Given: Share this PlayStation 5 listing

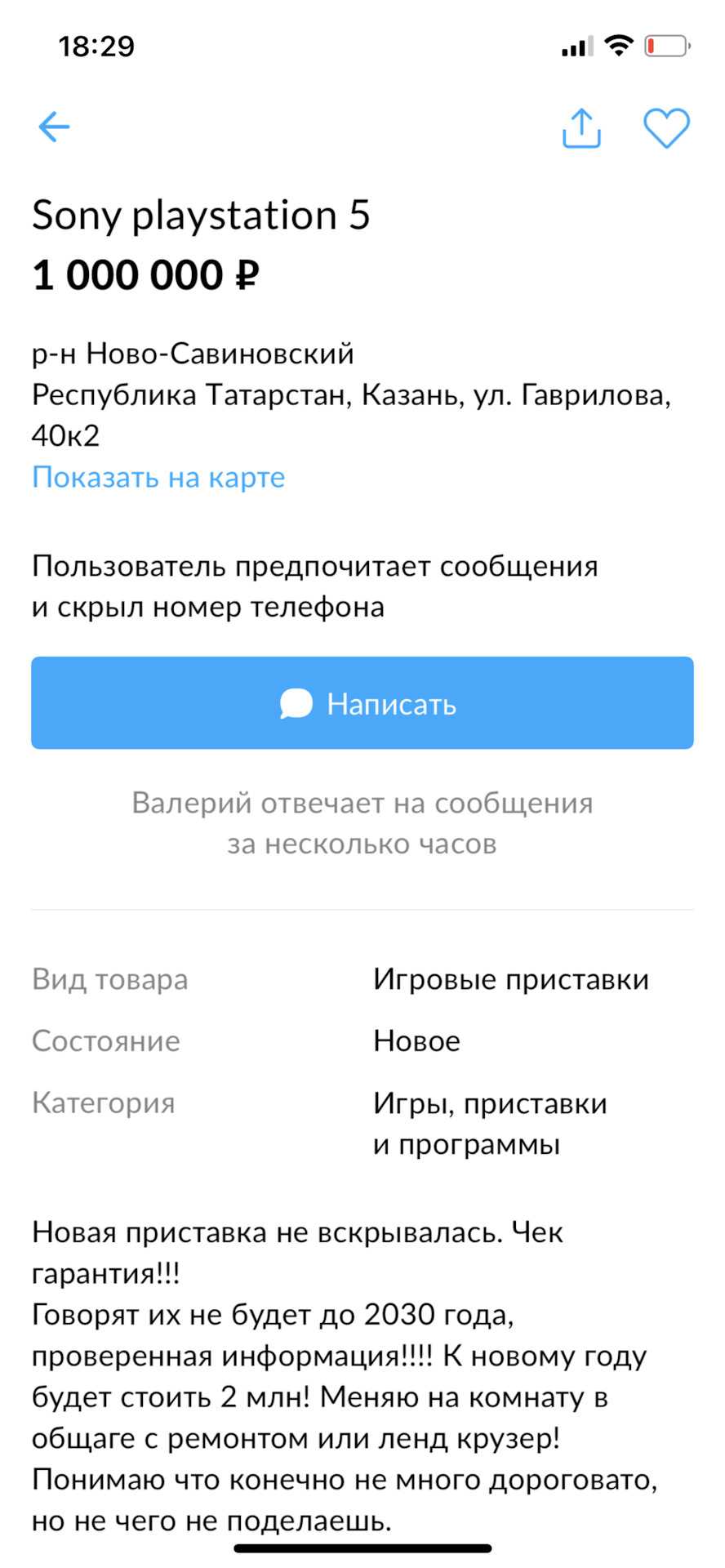Looking at the screenshot, I should tap(581, 128).
